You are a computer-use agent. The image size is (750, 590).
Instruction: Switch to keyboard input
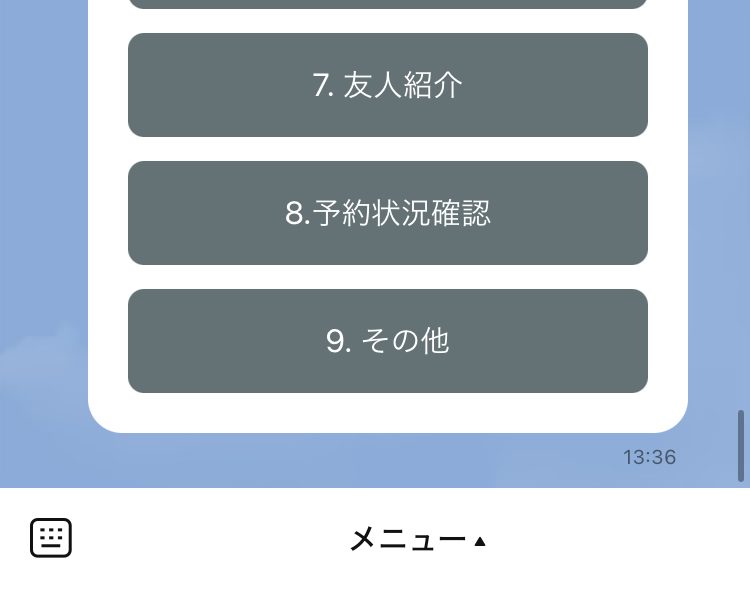pyautogui.click(x=51, y=538)
